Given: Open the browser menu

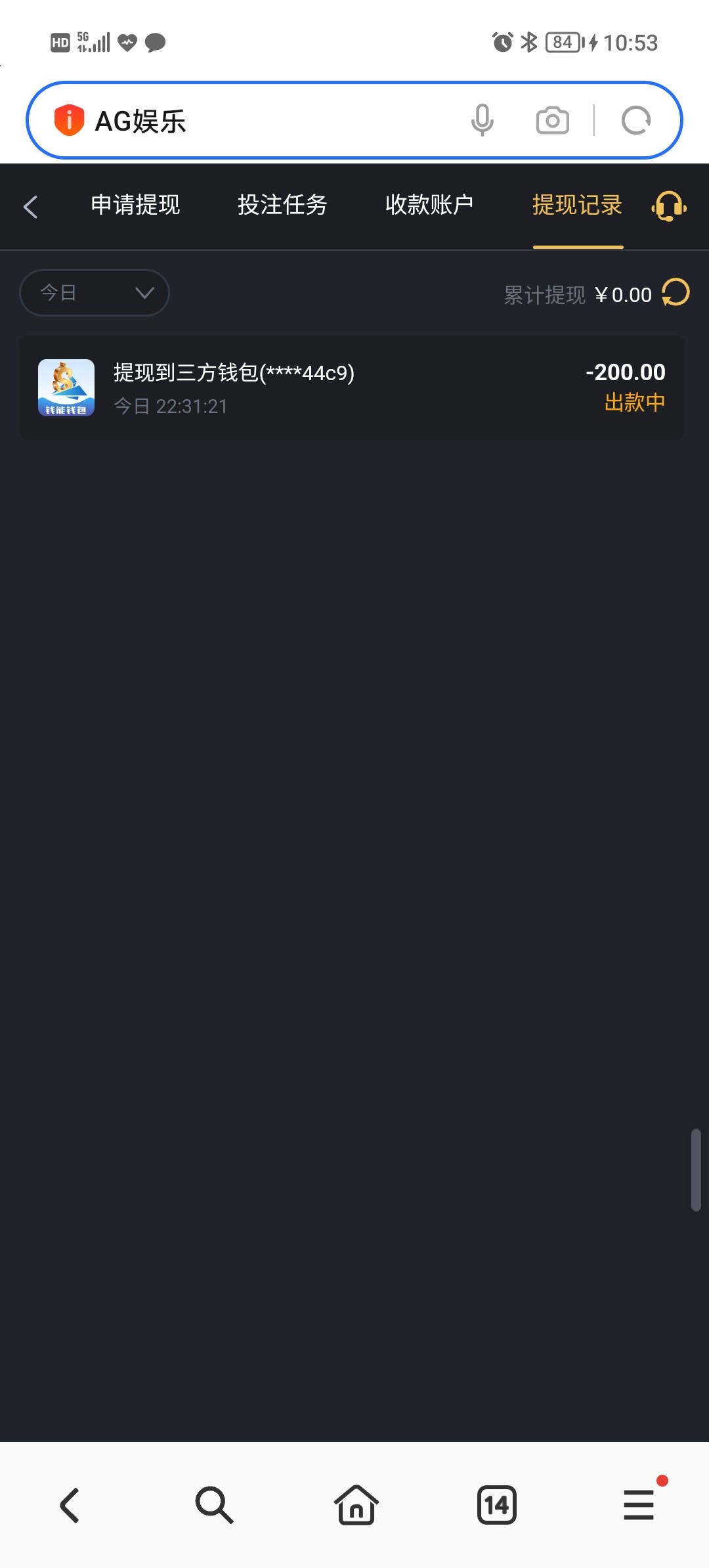Looking at the screenshot, I should tap(639, 1505).
